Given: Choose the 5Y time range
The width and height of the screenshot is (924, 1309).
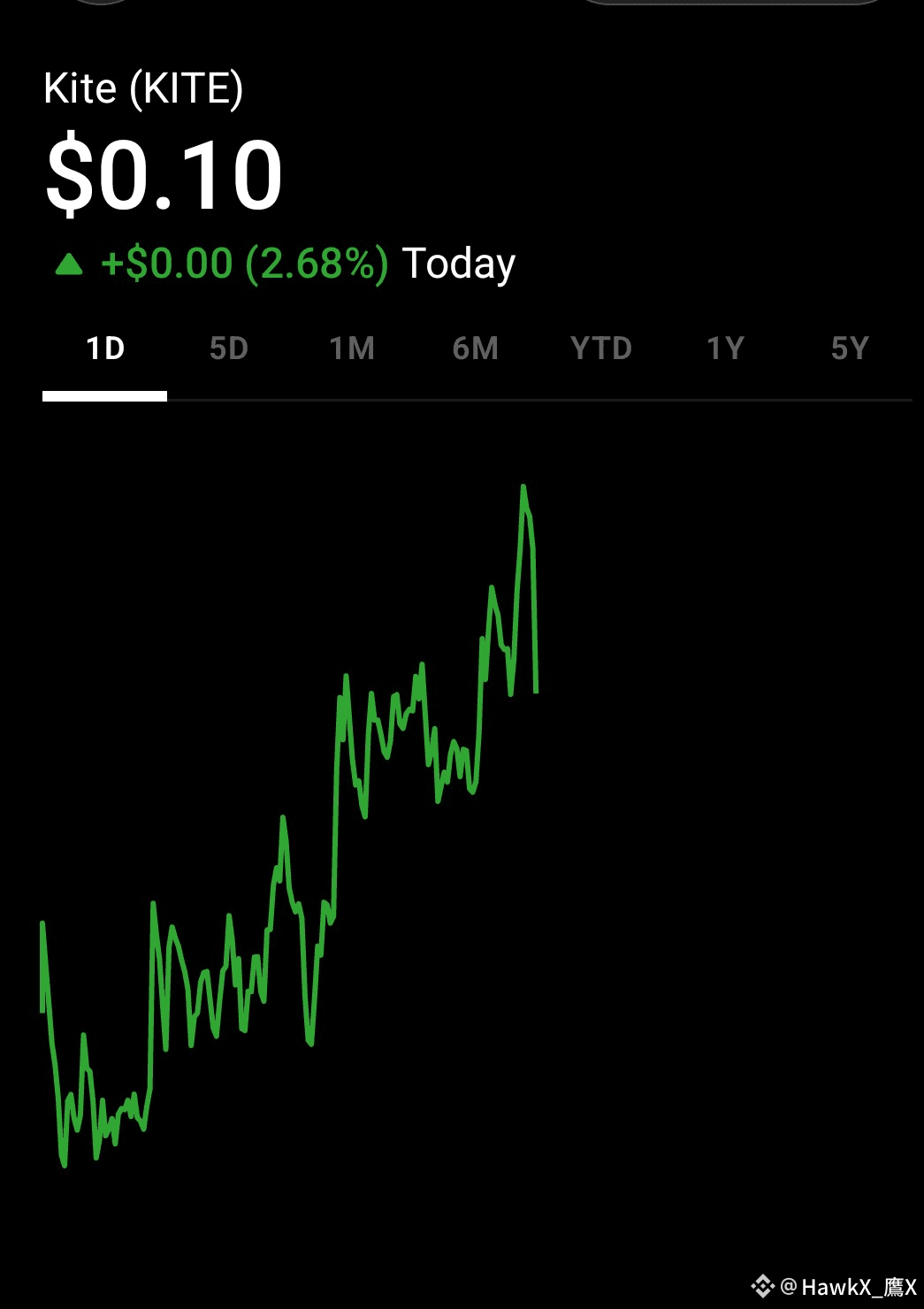Looking at the screenshot, I should [850, 348].
